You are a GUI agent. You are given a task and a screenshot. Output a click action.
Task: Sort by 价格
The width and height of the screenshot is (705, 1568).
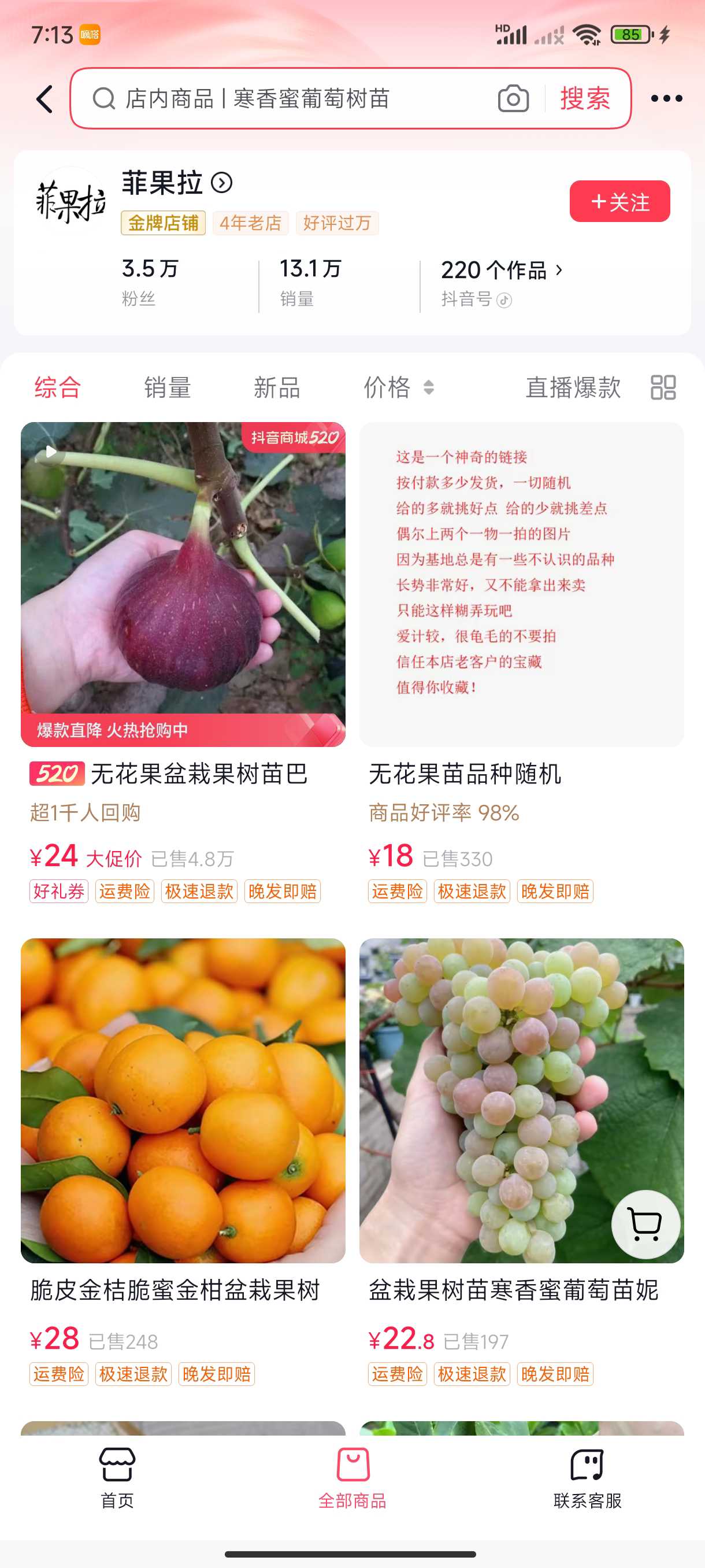pyautogui.click(x=399, y=388)
